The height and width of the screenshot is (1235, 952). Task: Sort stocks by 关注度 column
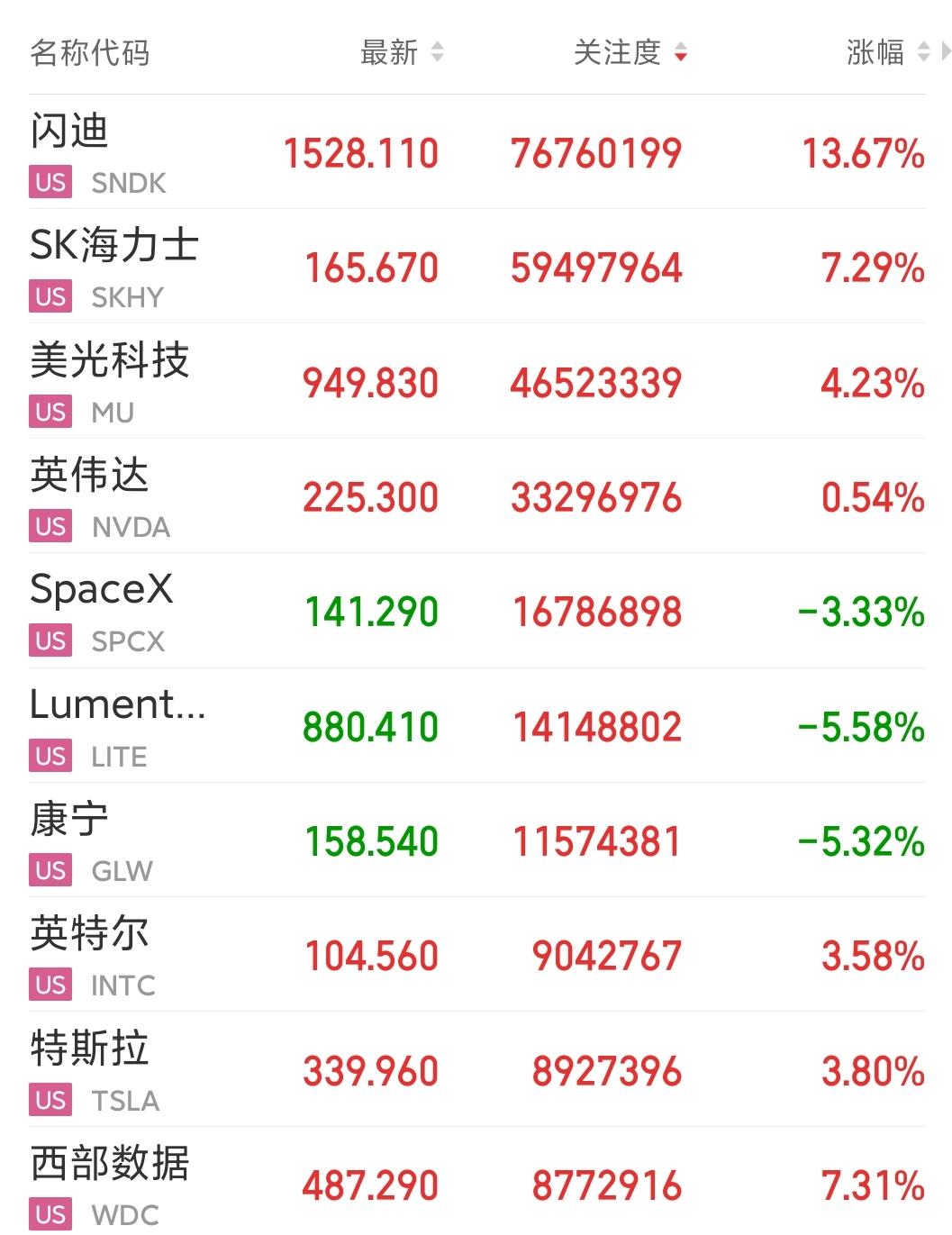[x=630, y=52]
